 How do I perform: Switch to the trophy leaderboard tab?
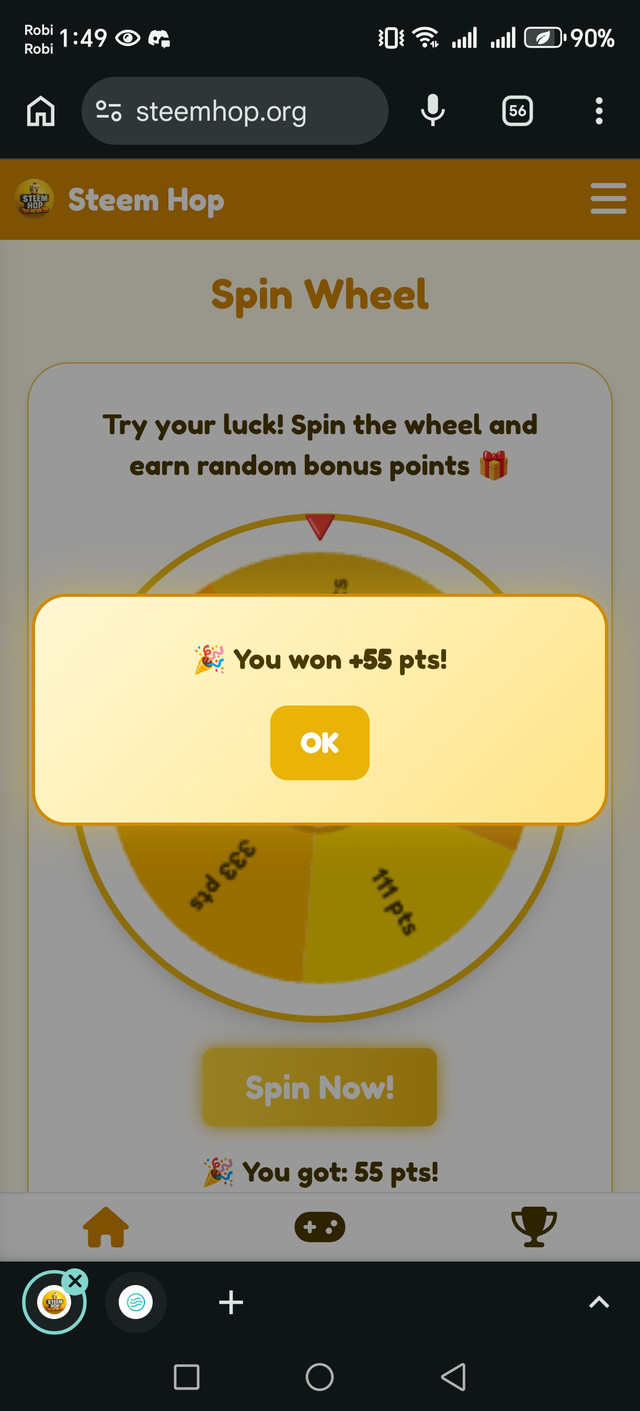[x=533, y=1225]
